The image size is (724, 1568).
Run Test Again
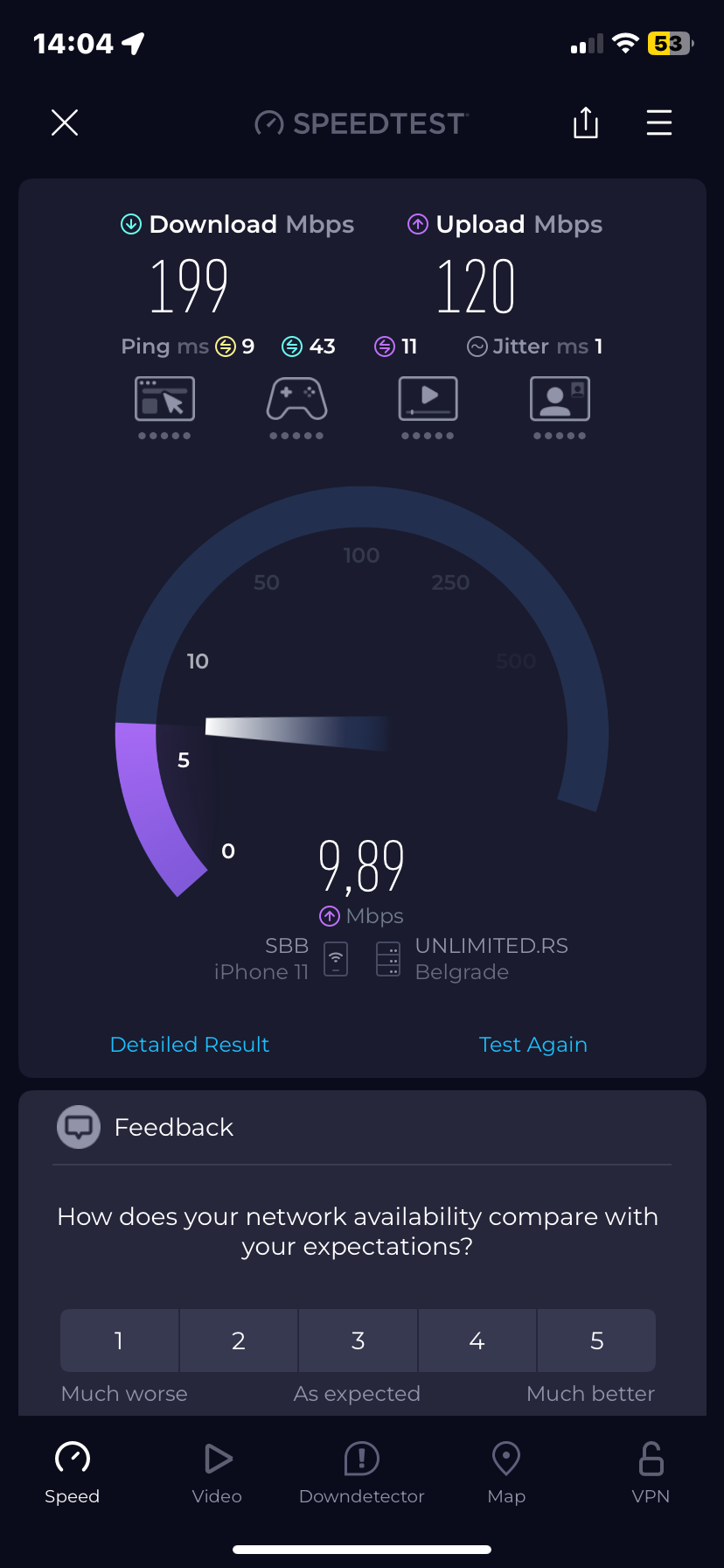click(x=533, y=1044)
